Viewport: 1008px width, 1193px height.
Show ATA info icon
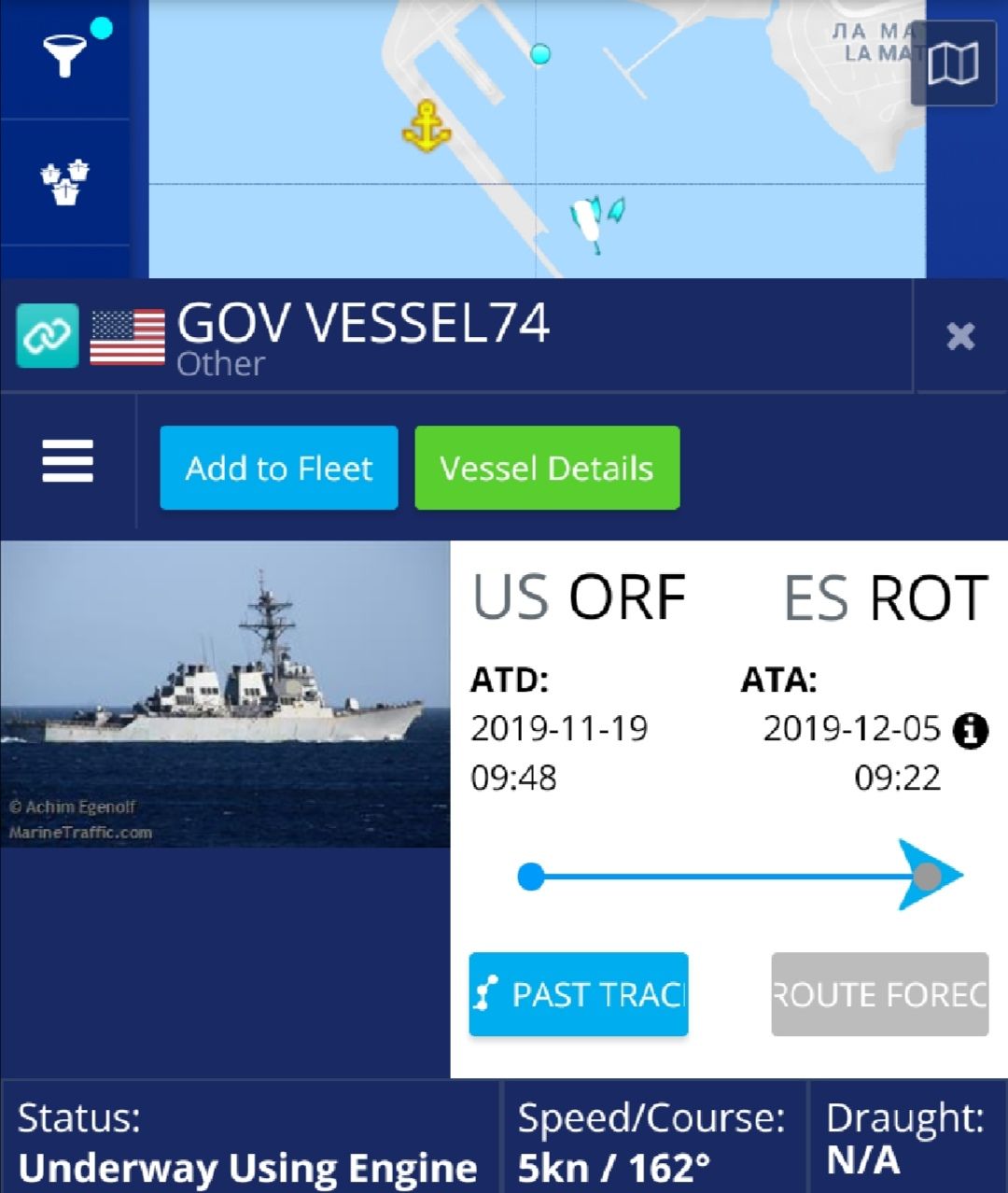point(970,730)
